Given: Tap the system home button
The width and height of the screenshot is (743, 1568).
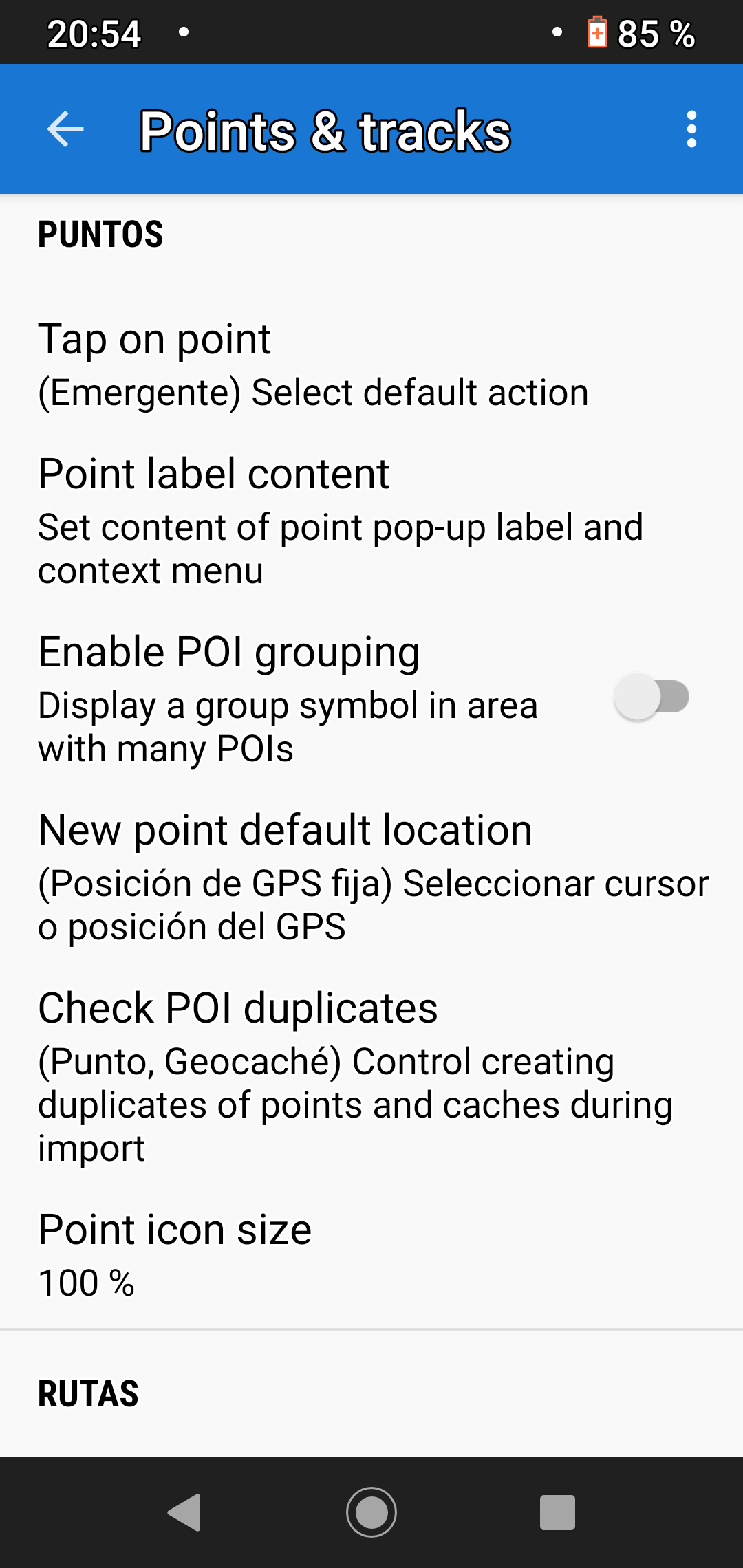Looking at the screenshot, I should [371, 1512].
